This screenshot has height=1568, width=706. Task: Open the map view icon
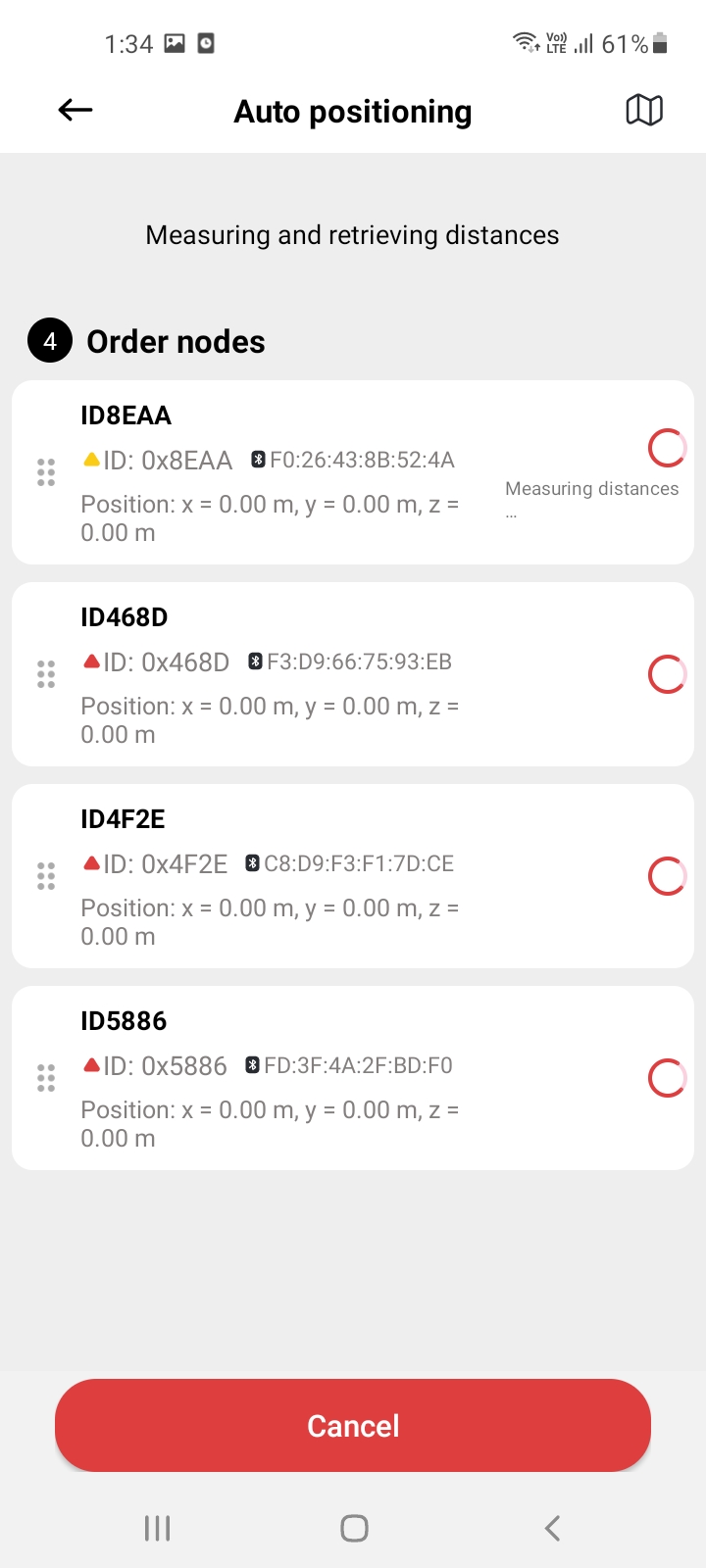(x=644, y=110)
